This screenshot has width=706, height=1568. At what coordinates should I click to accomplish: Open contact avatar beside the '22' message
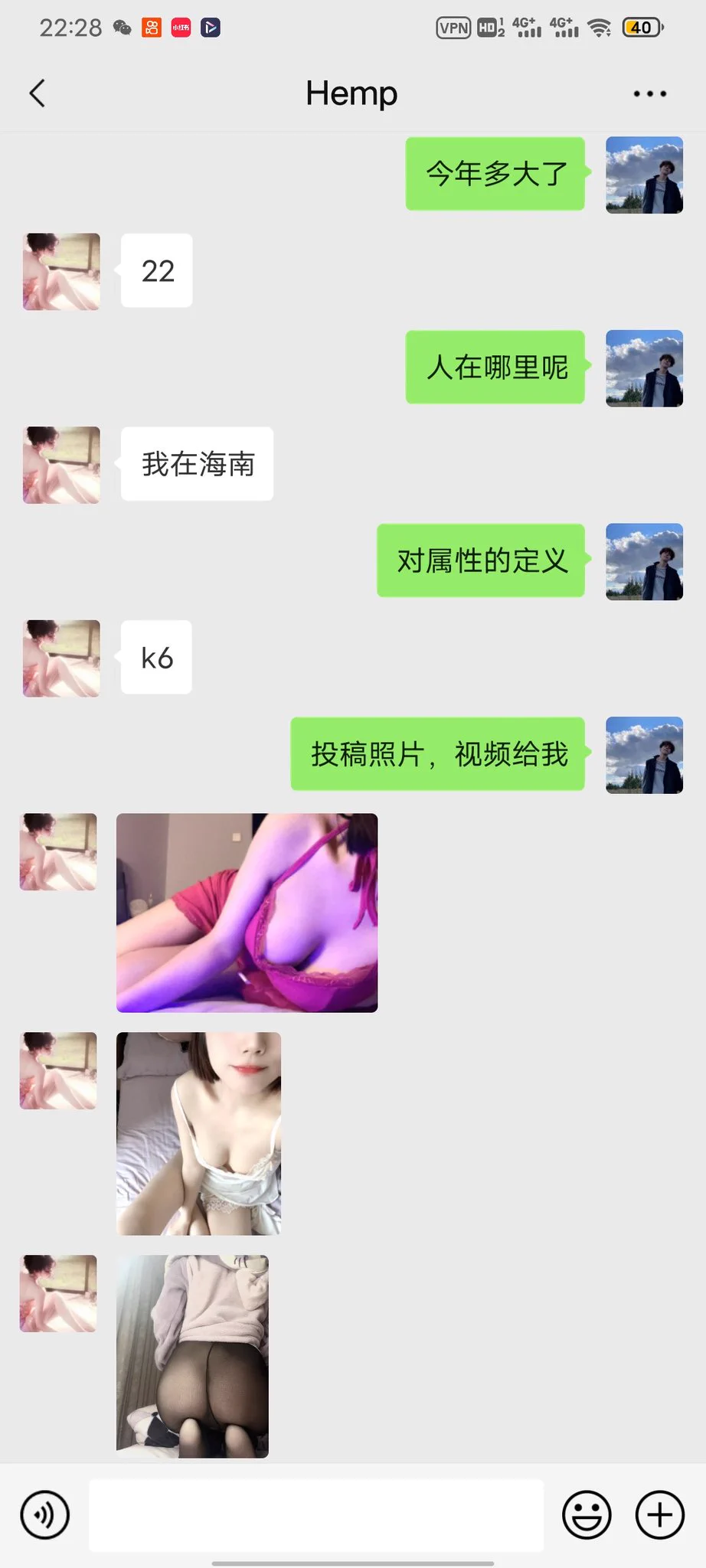pyautogui.click(x=61, y=271)
